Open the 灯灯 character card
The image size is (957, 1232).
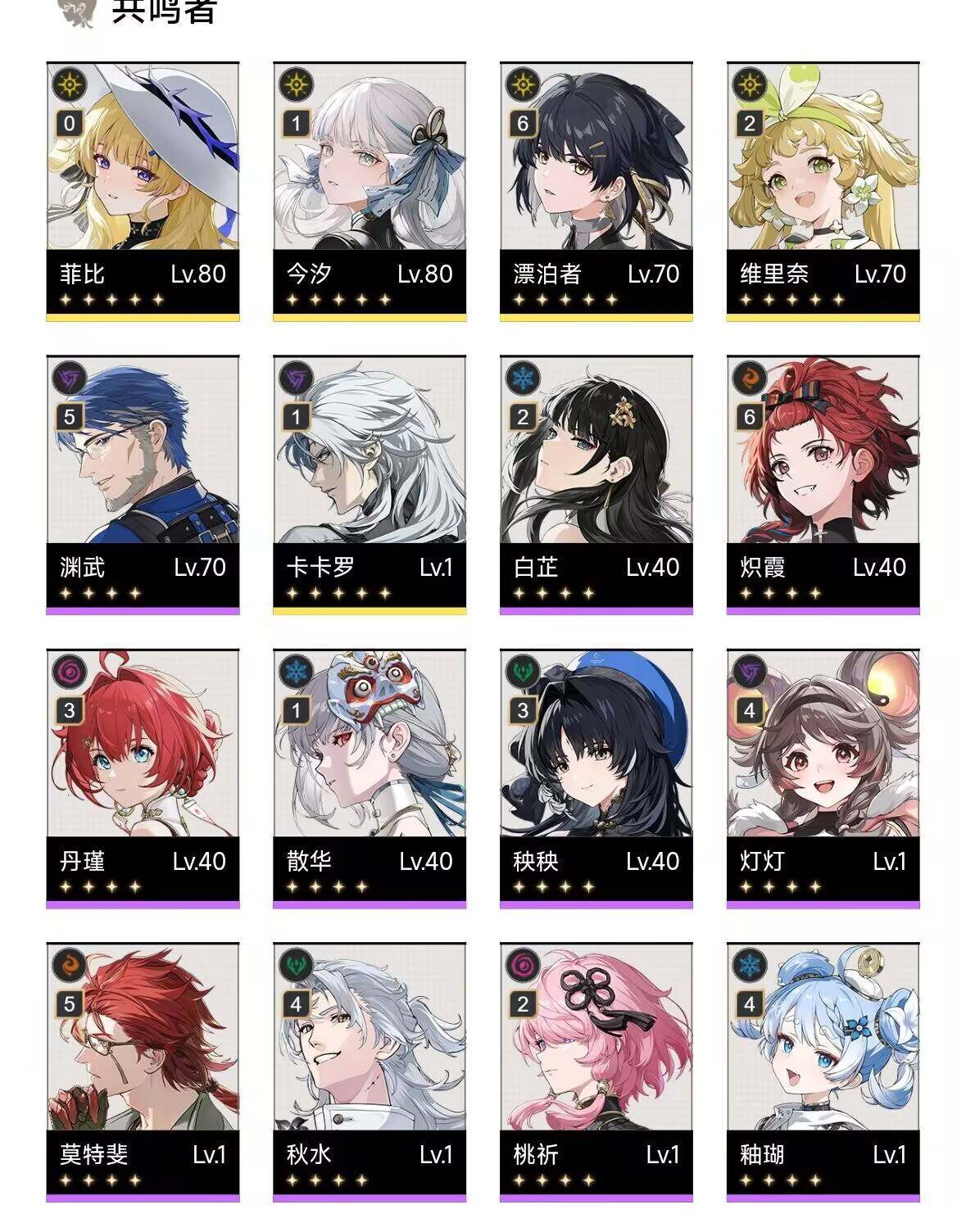[x=823, y=777]
